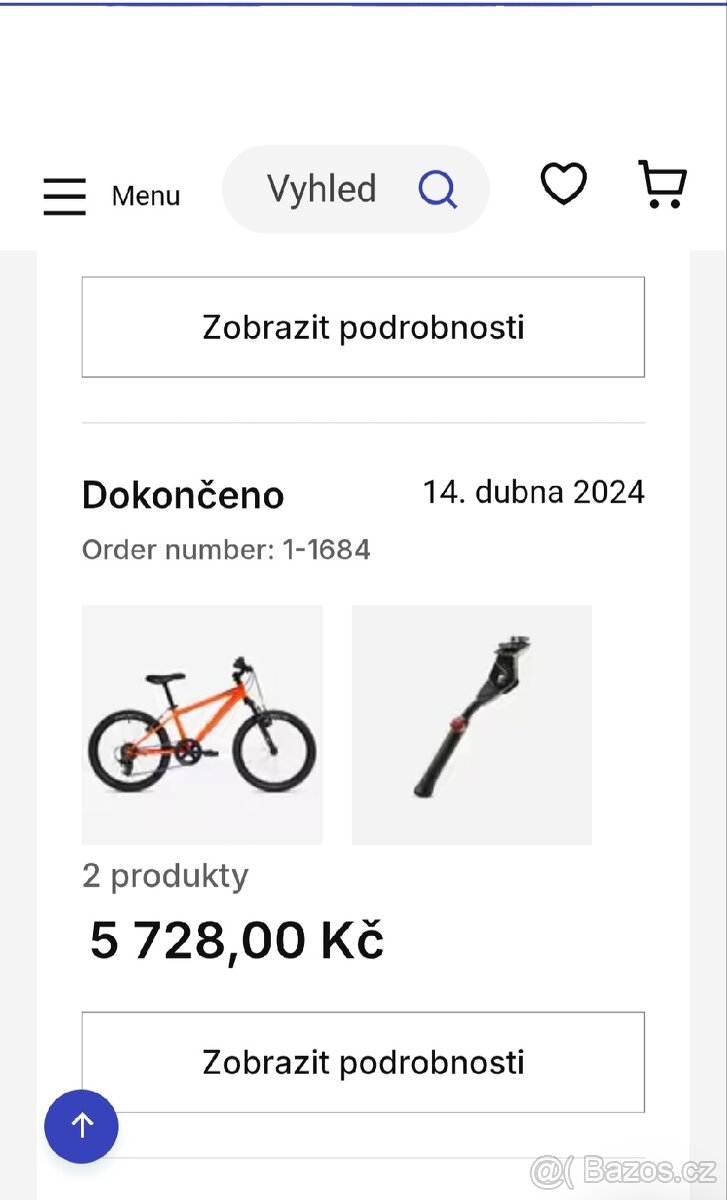The height and width of the screenshot is (1200, 727).
Task: Select the 2 produkty label
Action: (166, 876)
